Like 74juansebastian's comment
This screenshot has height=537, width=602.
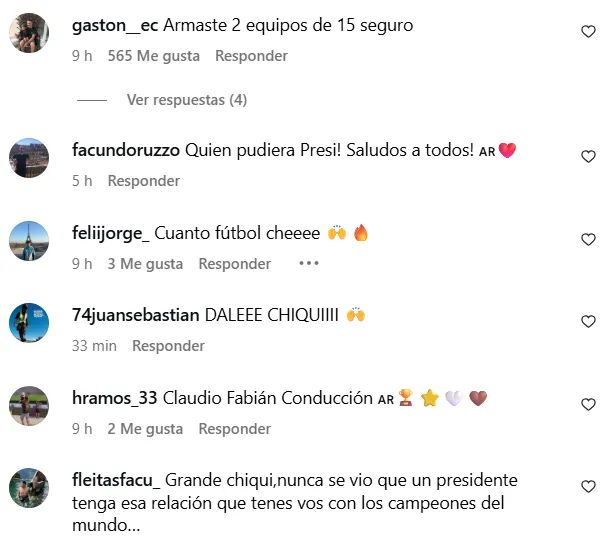(588, 322)
